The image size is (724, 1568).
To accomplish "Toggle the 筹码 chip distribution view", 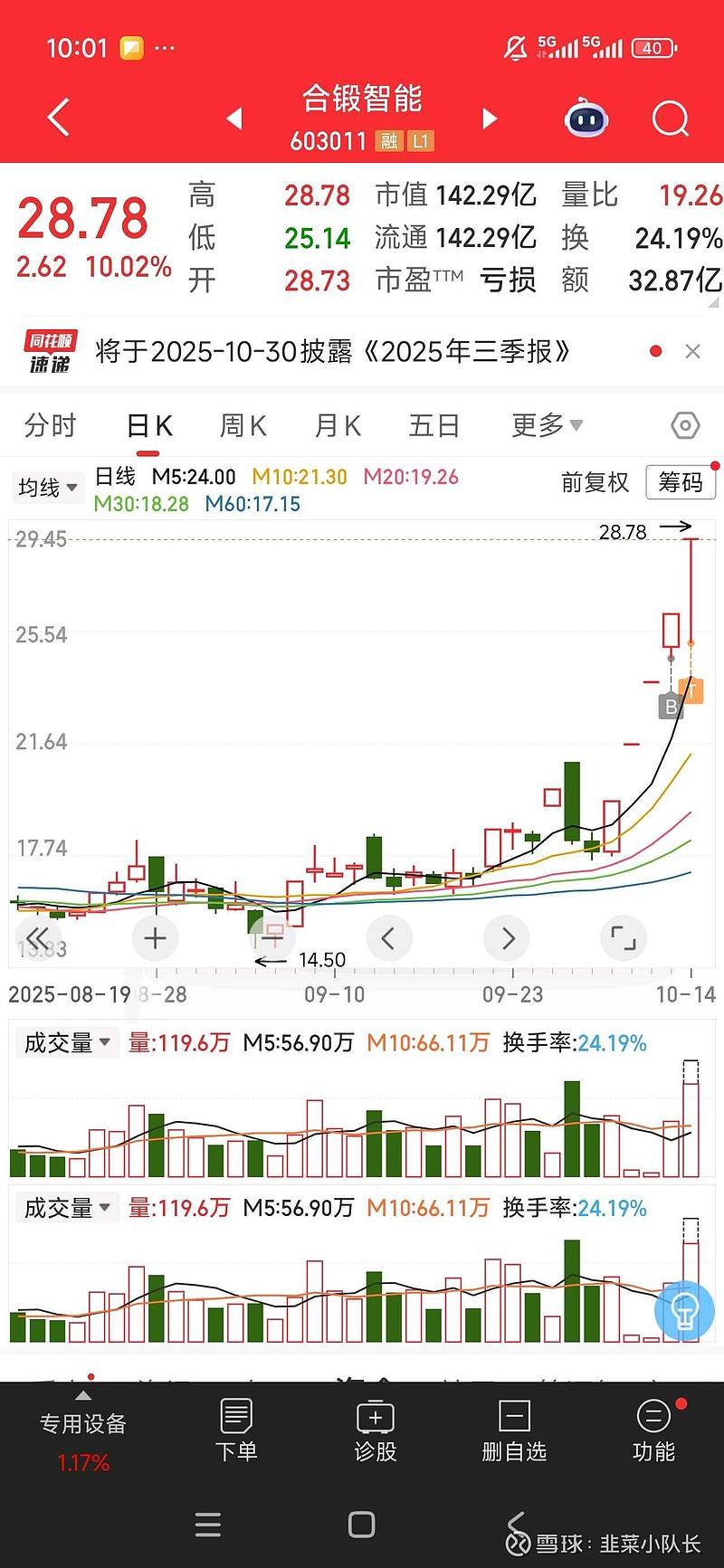I will pyautogui.click(x=681, y=484).
